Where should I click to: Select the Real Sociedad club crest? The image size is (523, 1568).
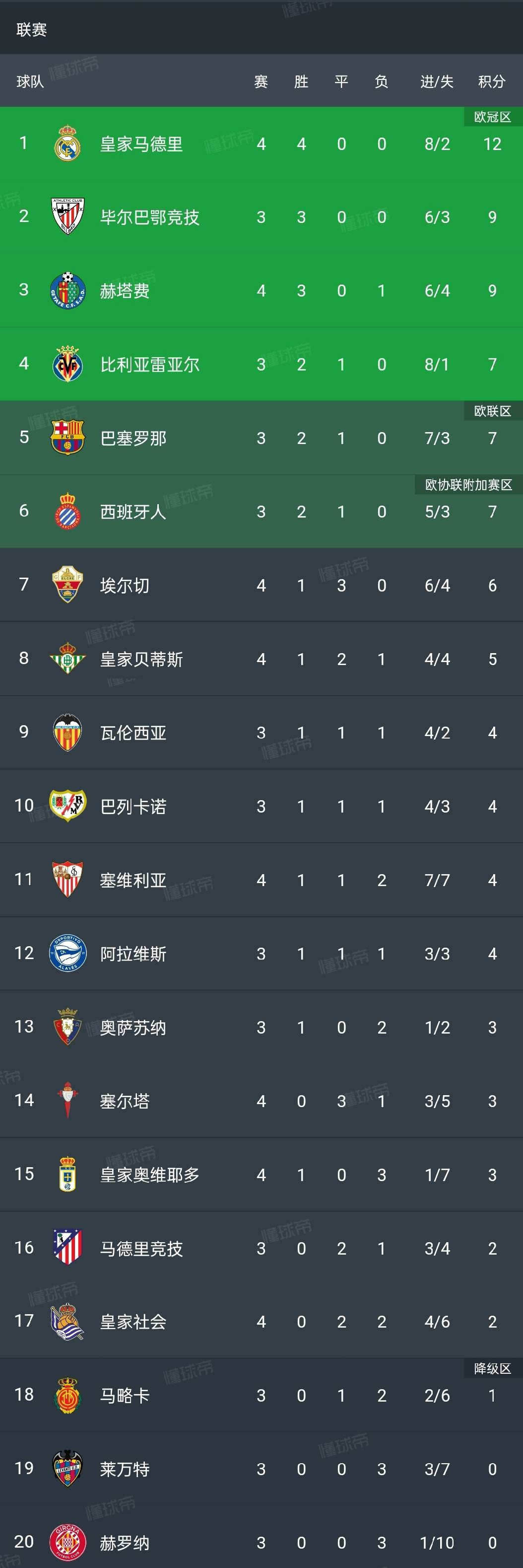pyautogui.click(x=68, y=1322)
